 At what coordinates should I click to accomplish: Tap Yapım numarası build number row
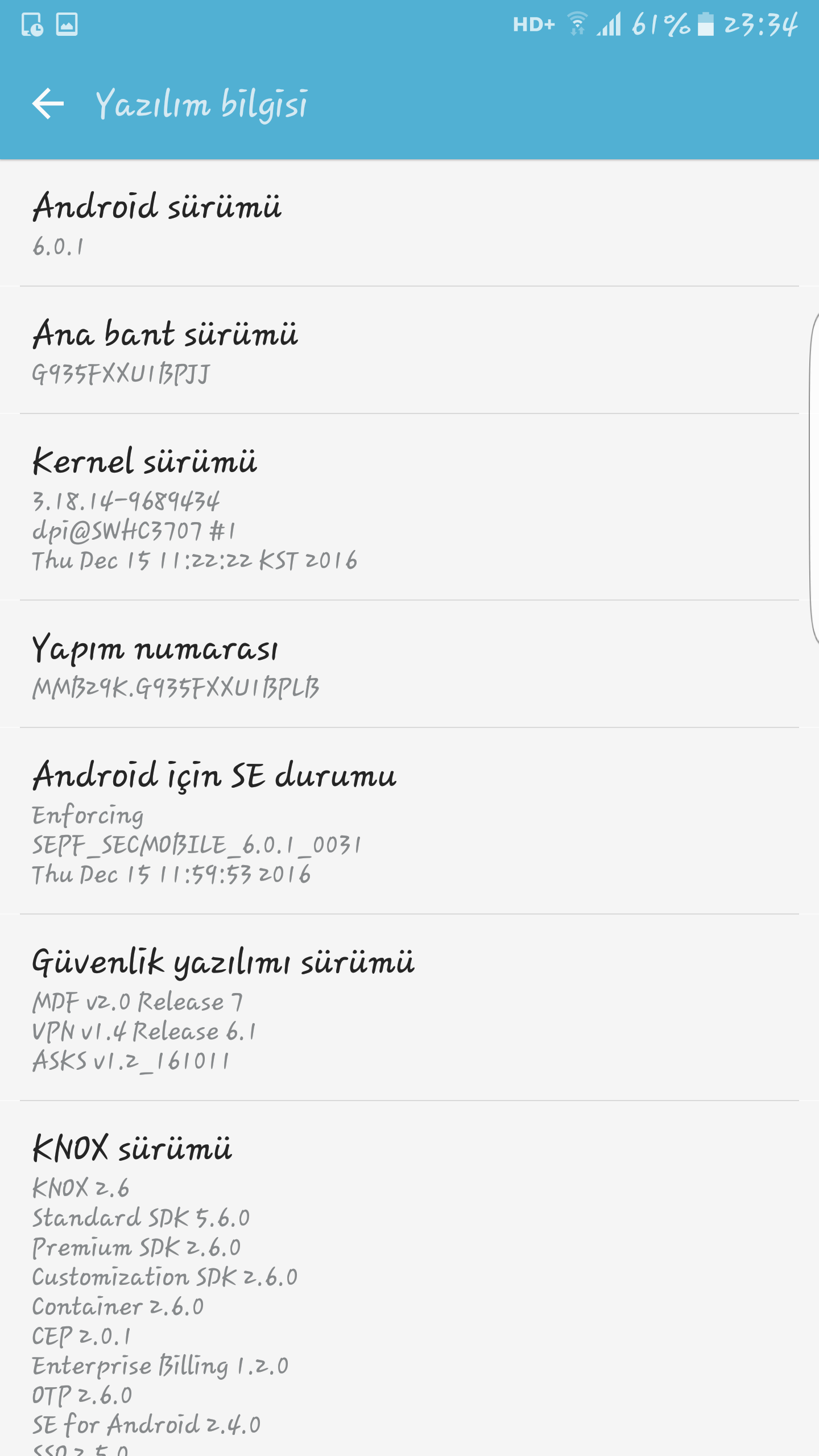point(409,664)
